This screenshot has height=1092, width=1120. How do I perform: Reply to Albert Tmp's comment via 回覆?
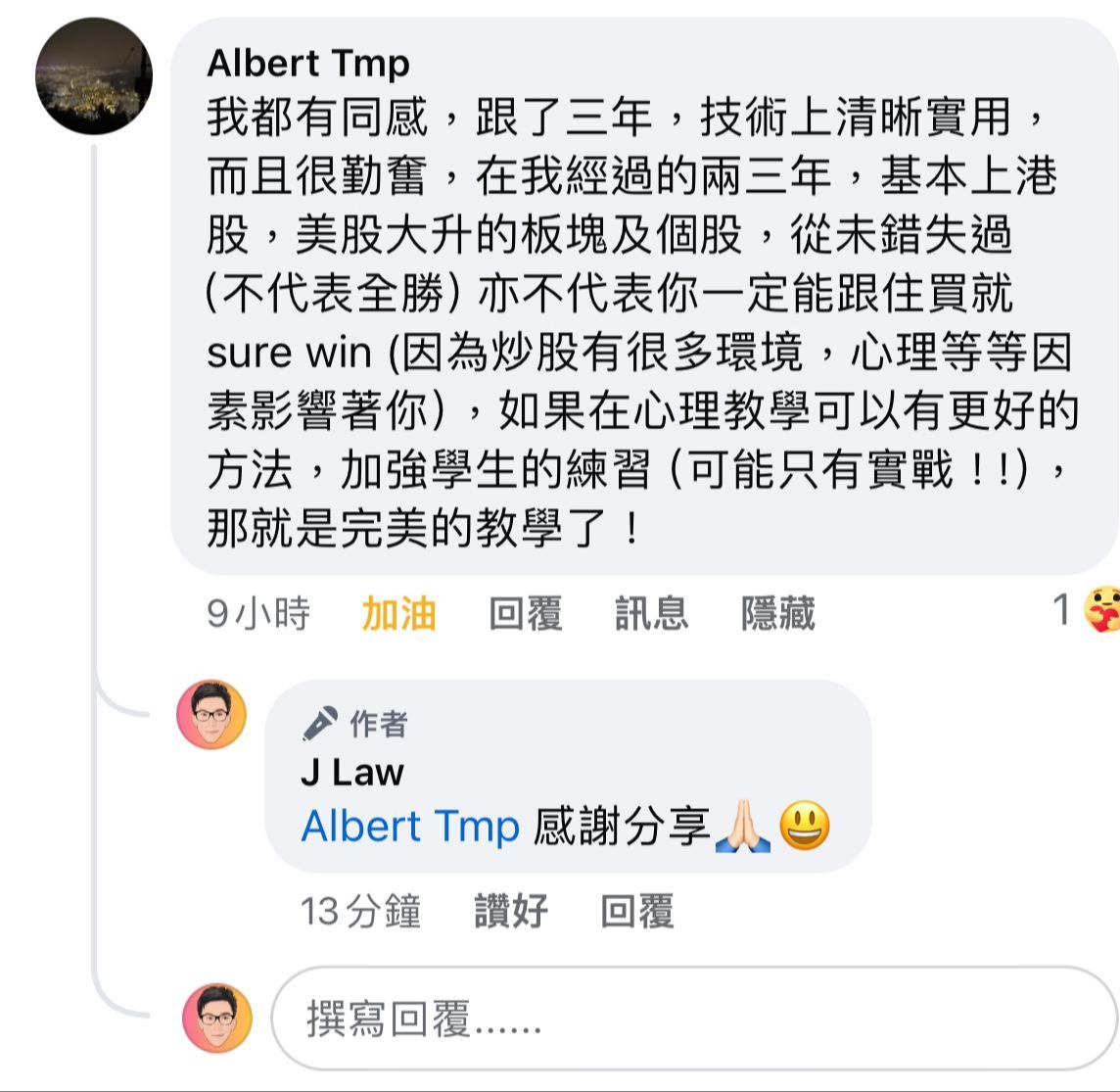click(525, 613)
